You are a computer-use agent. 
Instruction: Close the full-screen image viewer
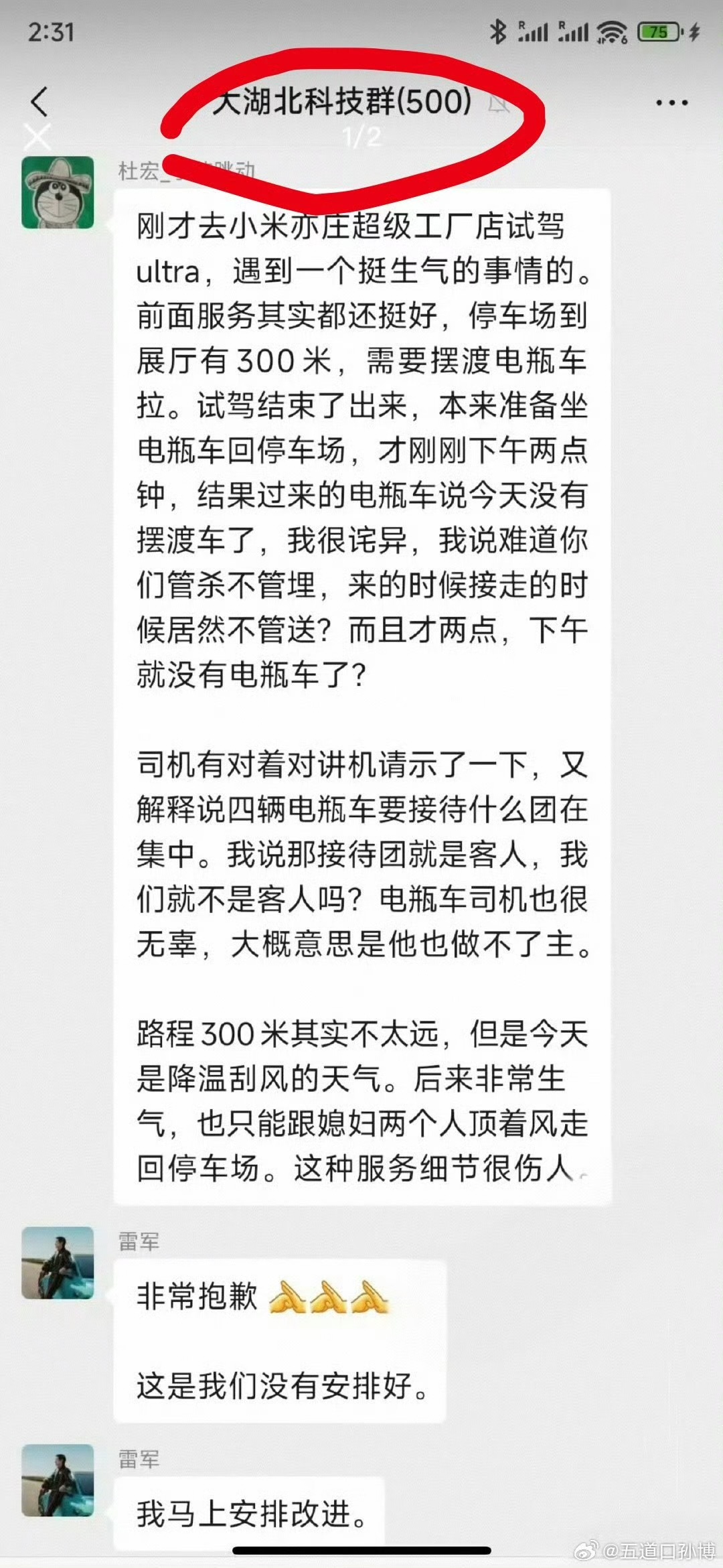click(37, 137)
